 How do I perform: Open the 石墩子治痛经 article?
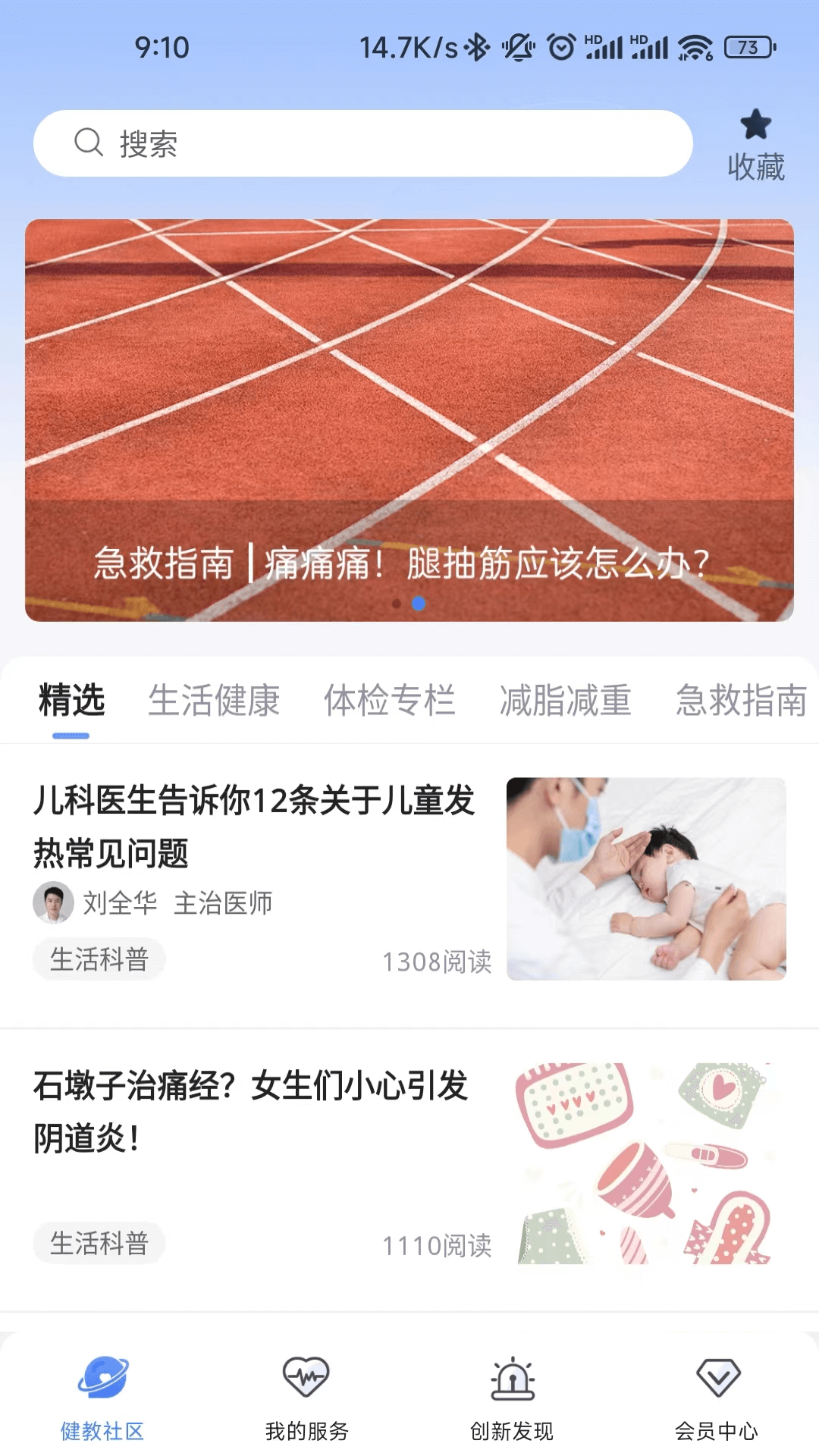point(250,1111)
